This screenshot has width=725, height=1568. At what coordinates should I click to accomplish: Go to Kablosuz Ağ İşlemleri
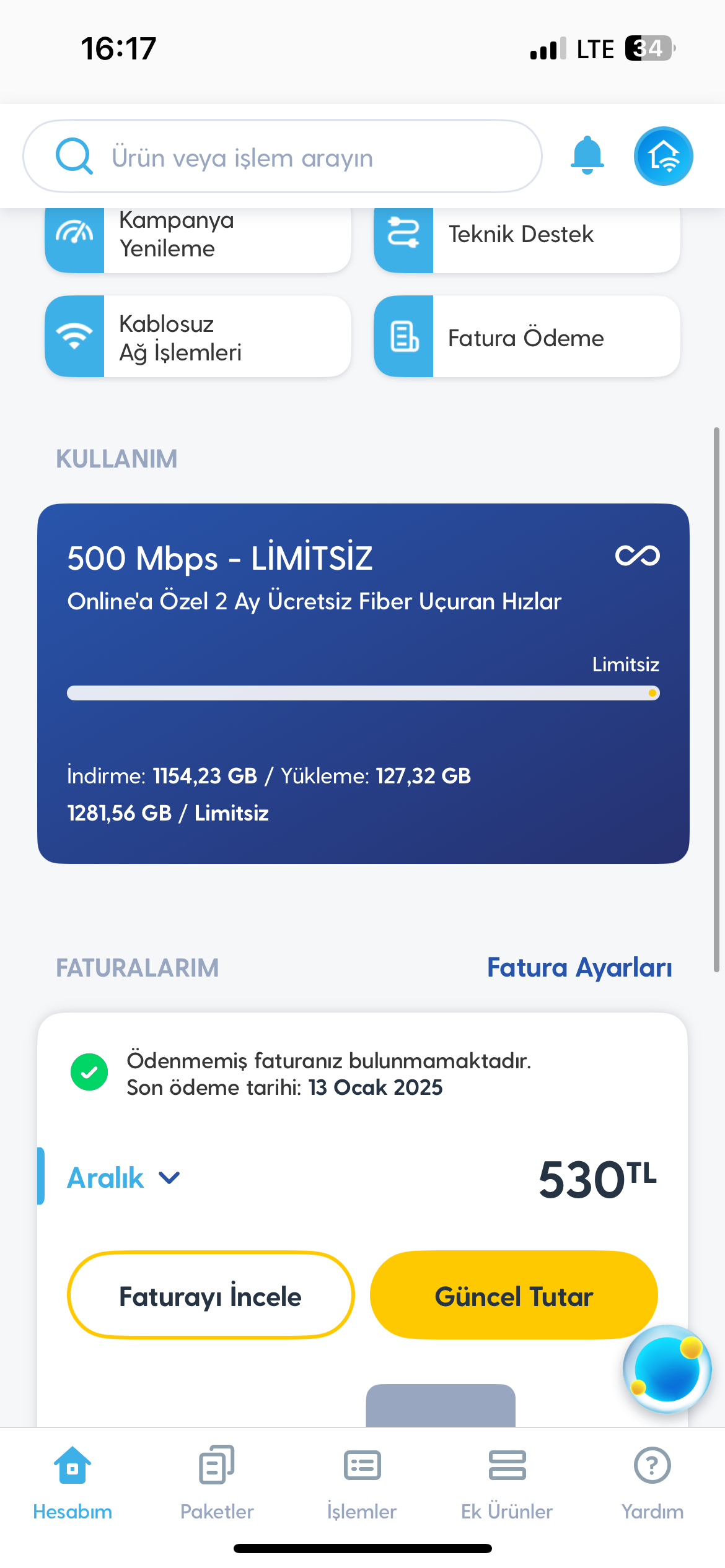[198, 337]
